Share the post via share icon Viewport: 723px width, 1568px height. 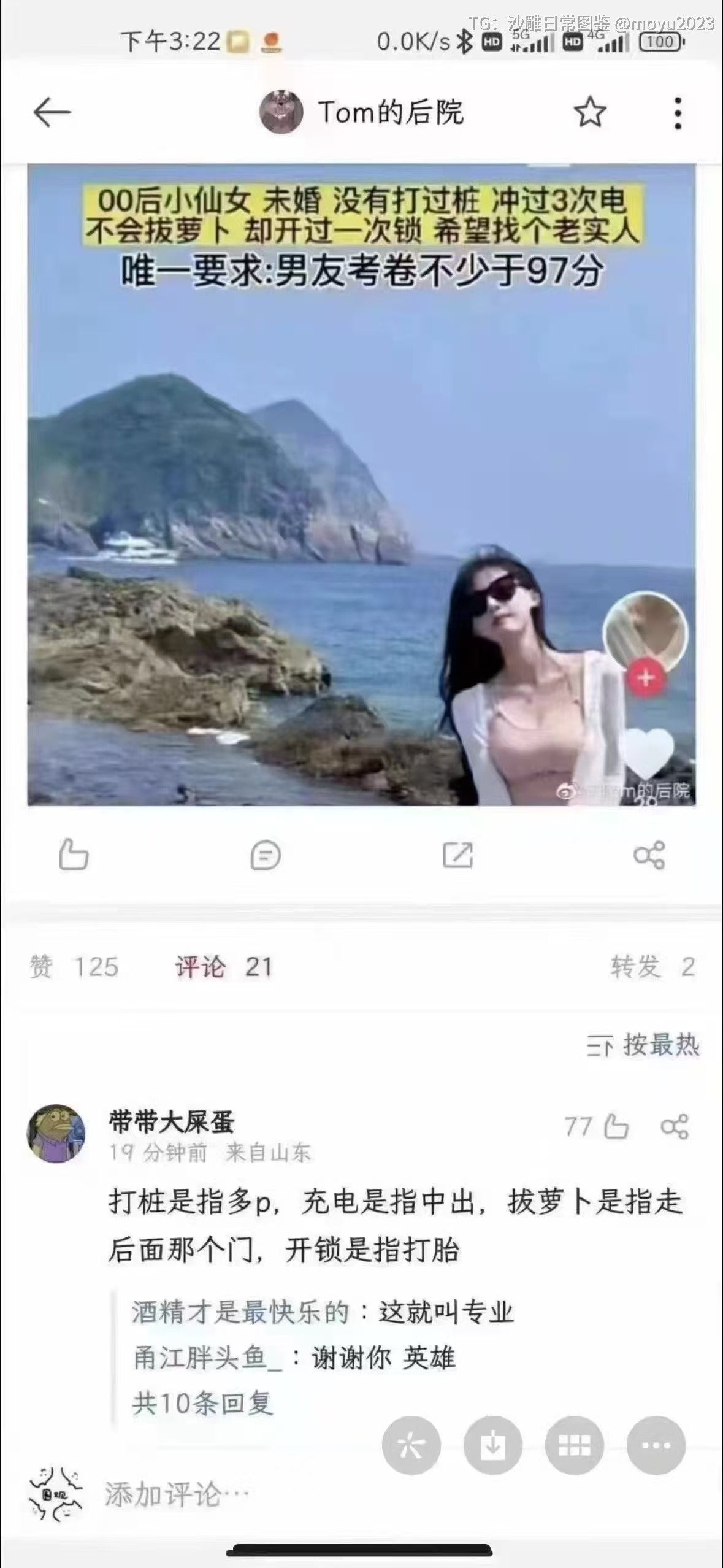coord(649,855)
